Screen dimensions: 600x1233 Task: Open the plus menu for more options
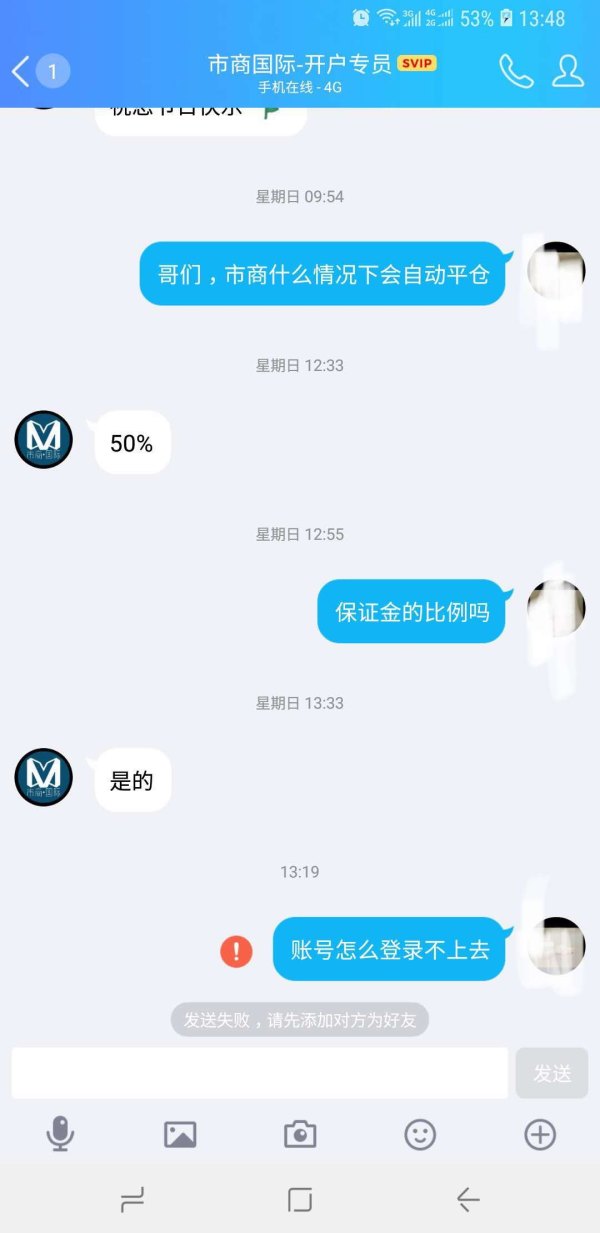(540, 1134)
